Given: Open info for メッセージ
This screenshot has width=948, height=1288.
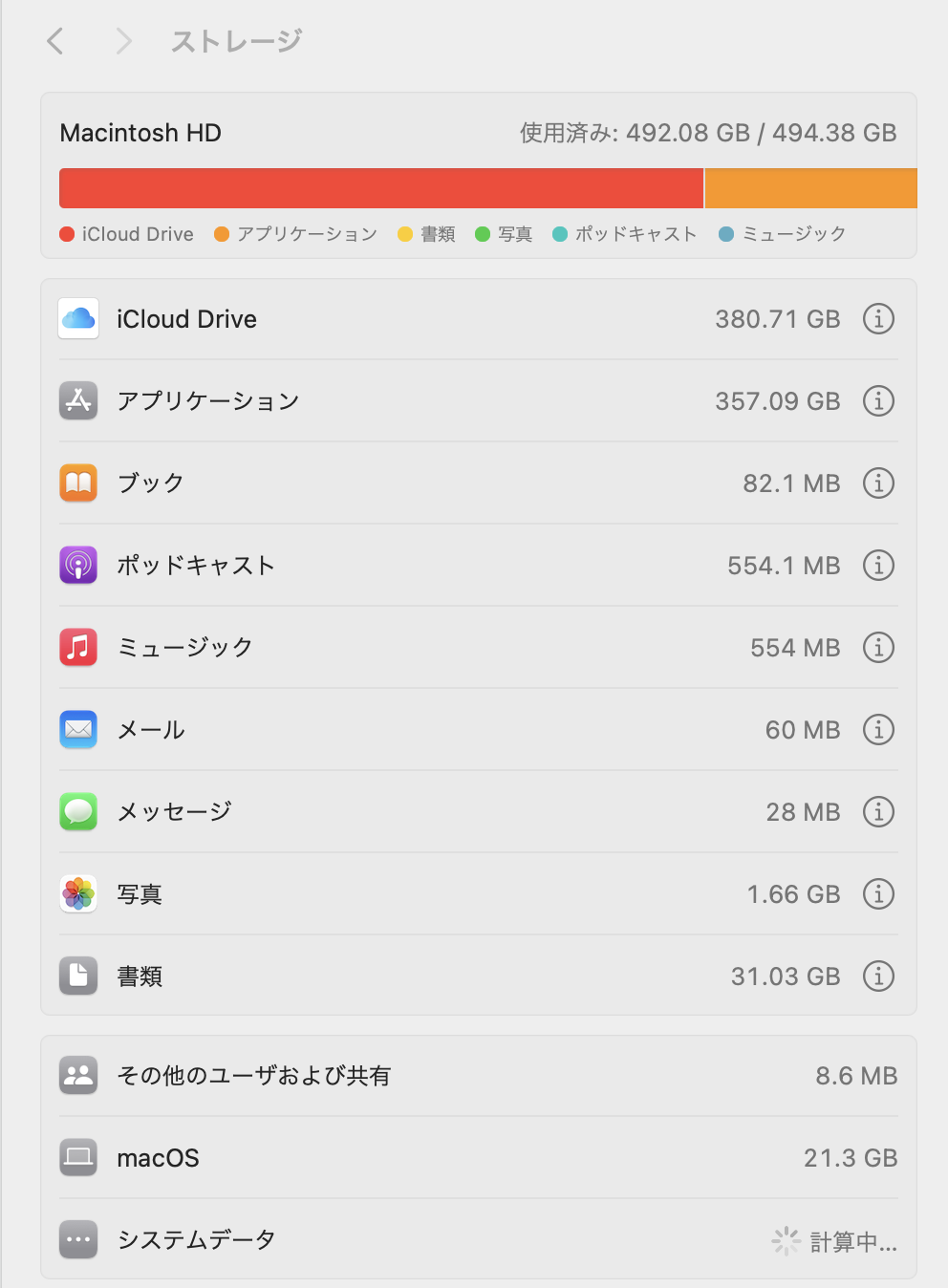Looking at the screenshot, I should pos(878,812).
